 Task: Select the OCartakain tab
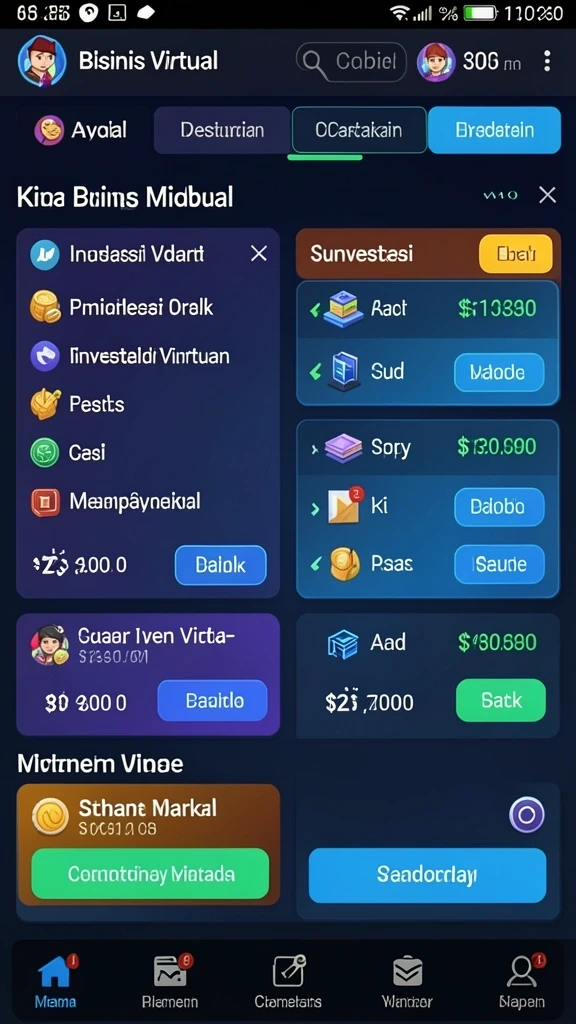pos(359,130)
